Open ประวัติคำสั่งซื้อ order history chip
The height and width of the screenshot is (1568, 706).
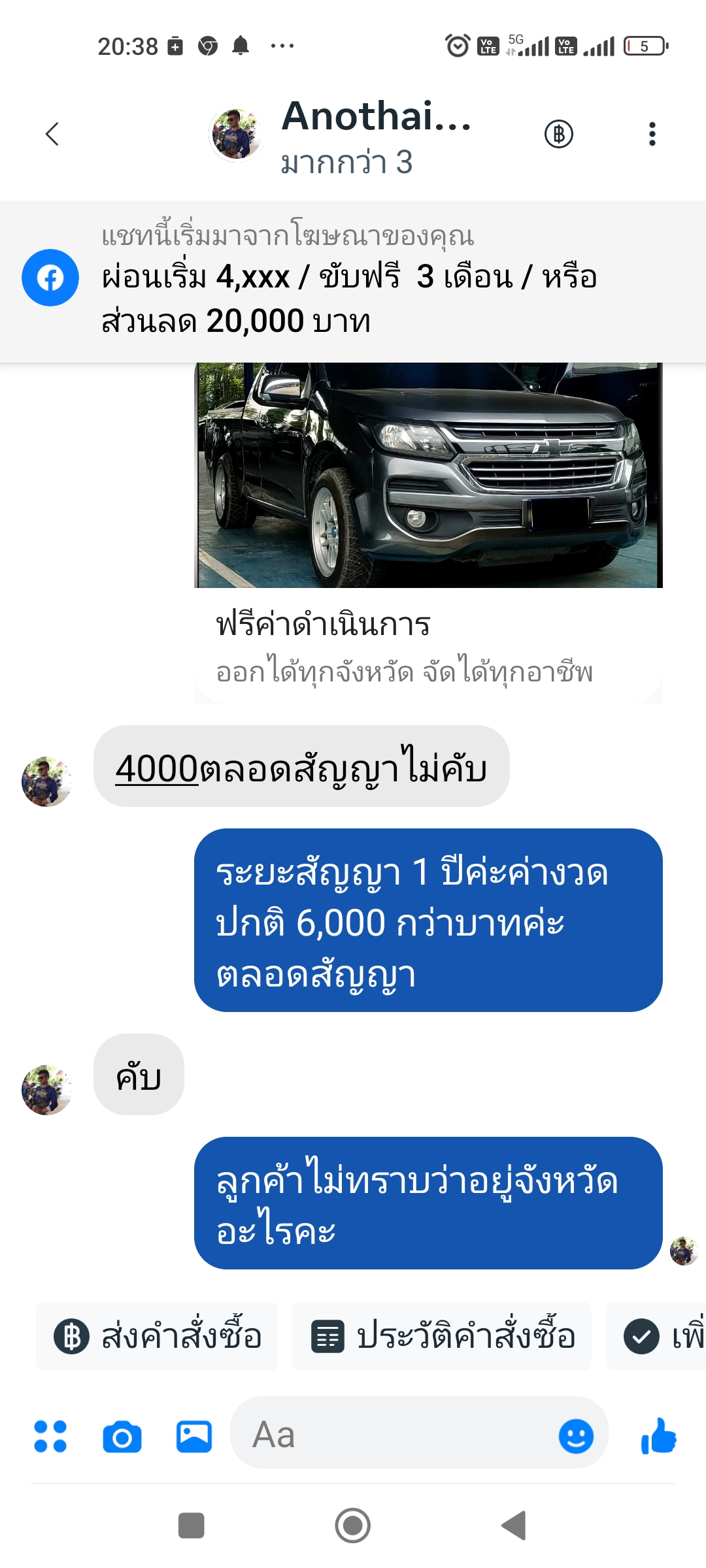[442, 1336]
